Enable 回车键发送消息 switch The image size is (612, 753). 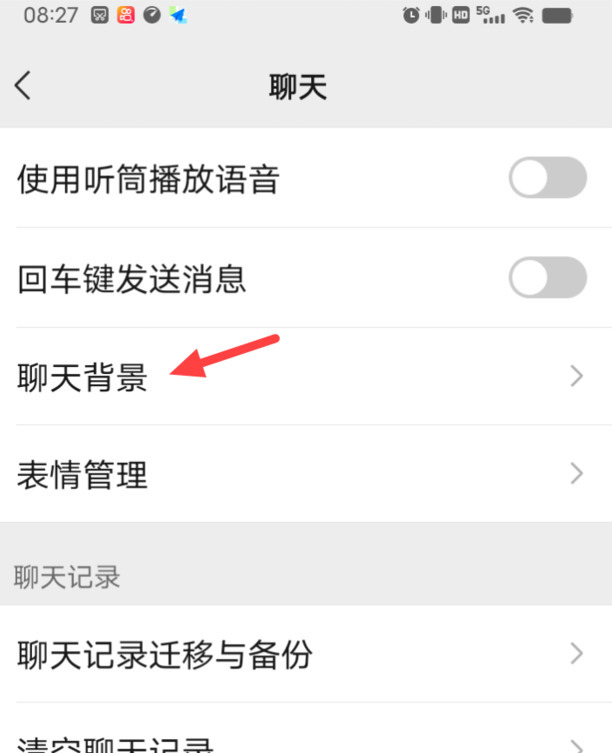click(546, 277)
